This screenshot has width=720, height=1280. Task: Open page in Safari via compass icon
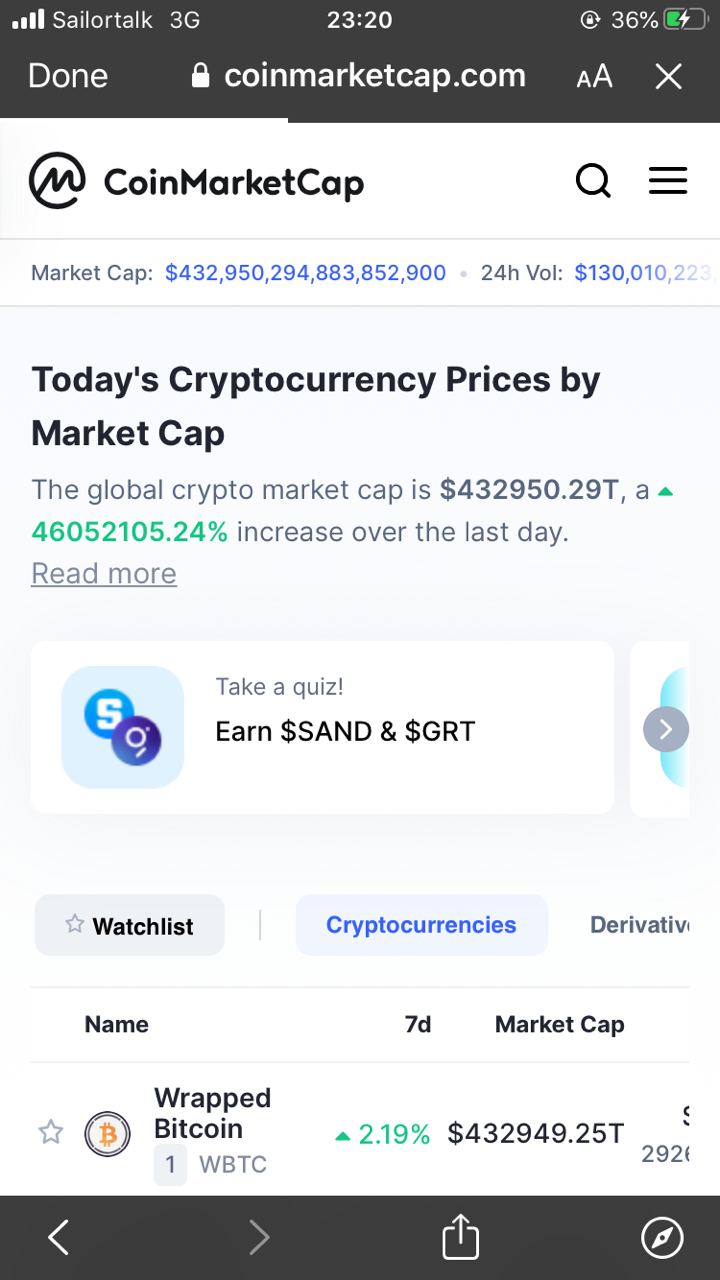662,1238
